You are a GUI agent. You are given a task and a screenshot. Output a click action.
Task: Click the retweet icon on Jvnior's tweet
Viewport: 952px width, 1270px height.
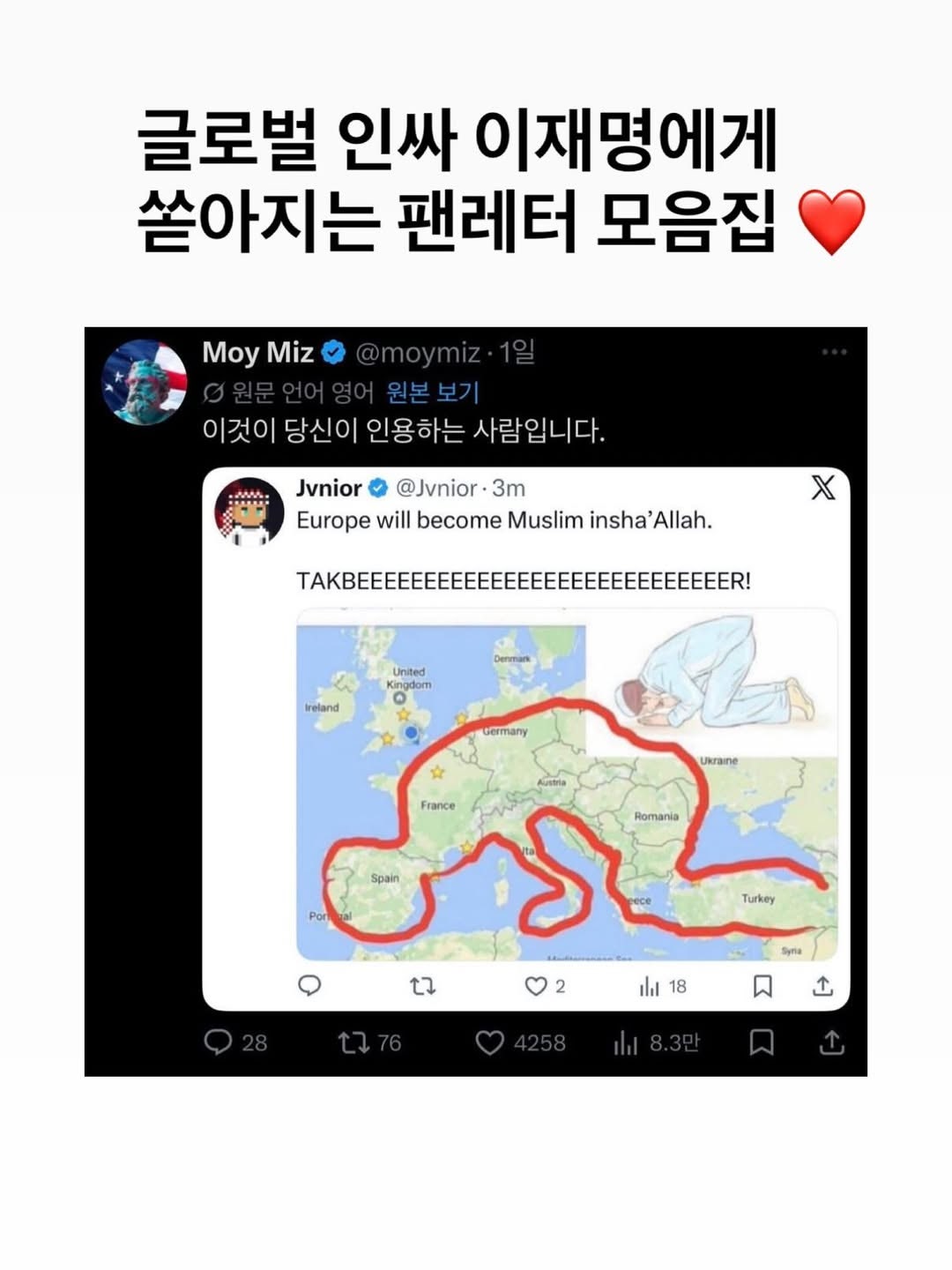(x=421, y=988)
